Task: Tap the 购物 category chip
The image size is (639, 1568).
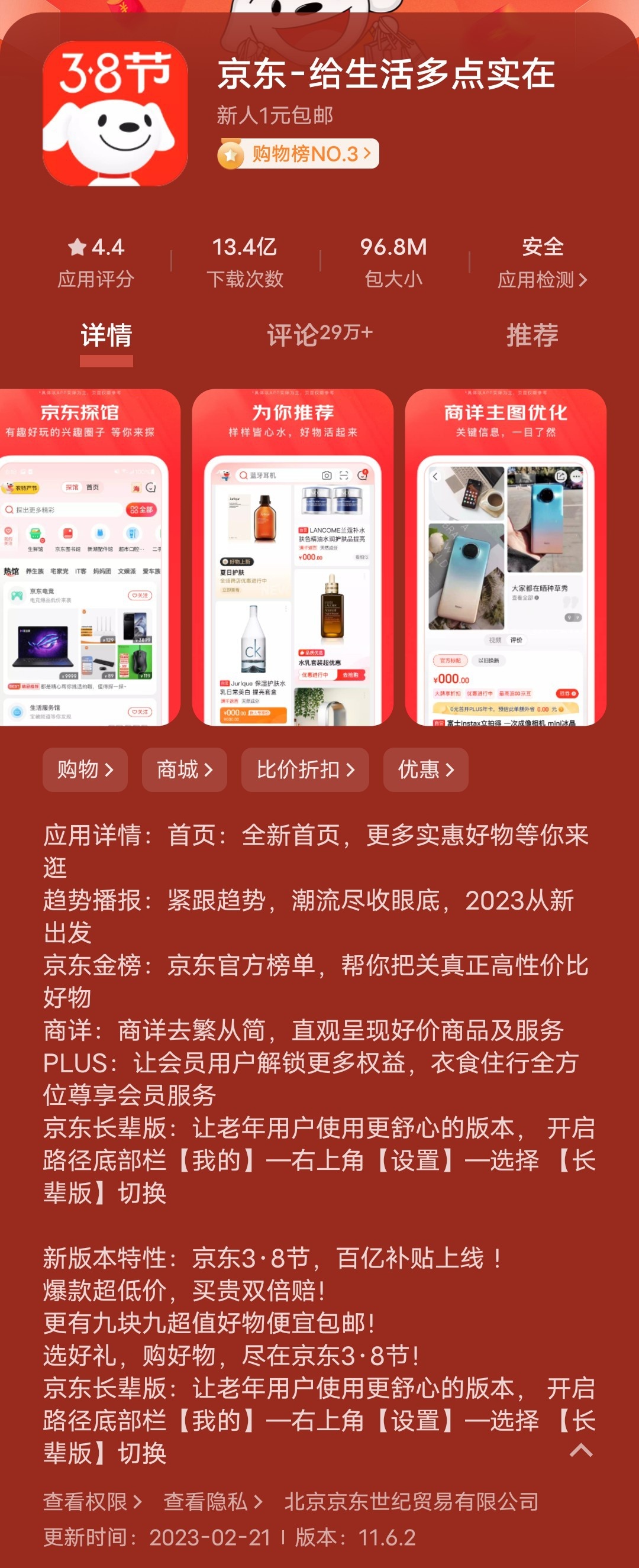Action: coord(85,770)
